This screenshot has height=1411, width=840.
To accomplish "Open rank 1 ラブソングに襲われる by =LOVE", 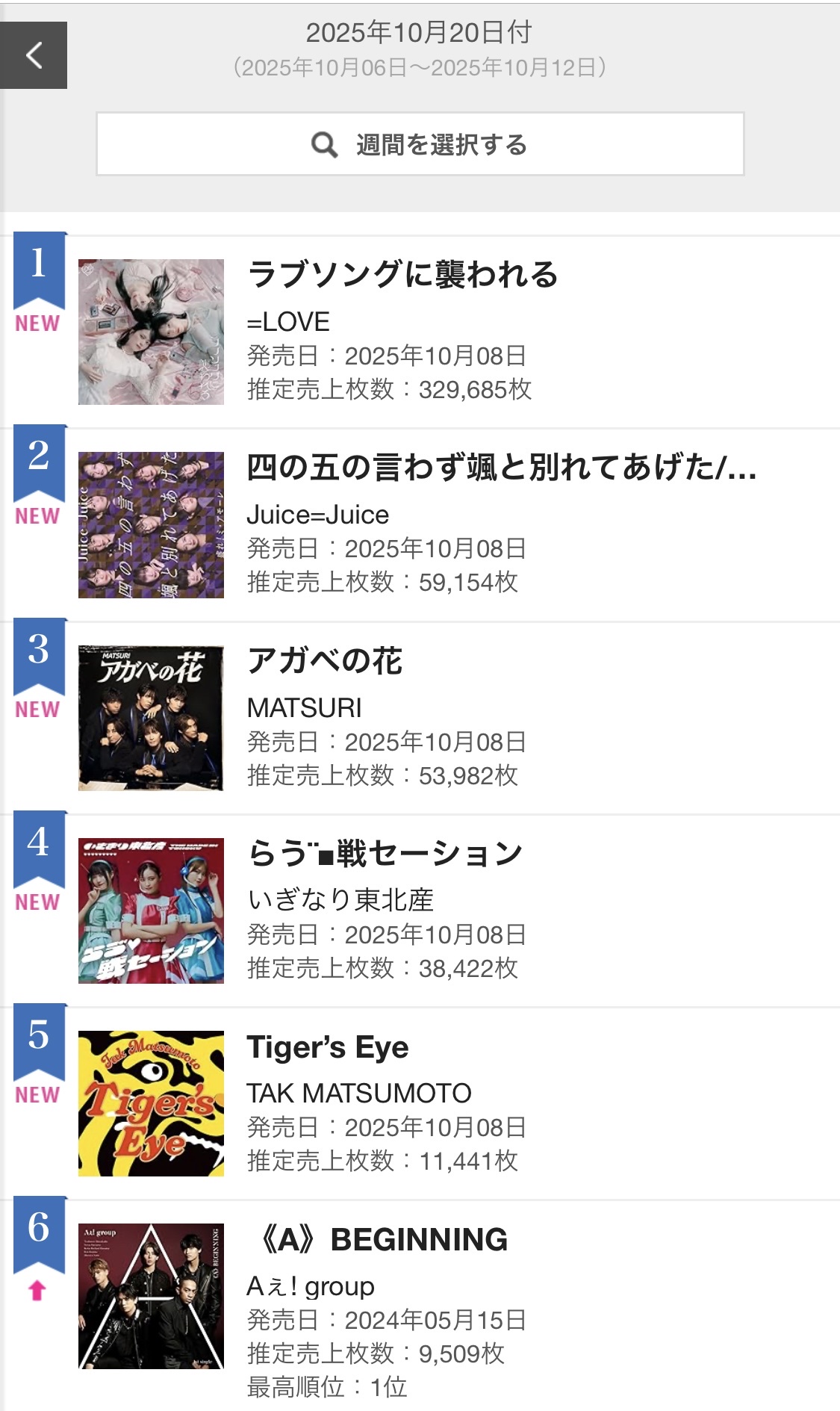I will point(403,275).
